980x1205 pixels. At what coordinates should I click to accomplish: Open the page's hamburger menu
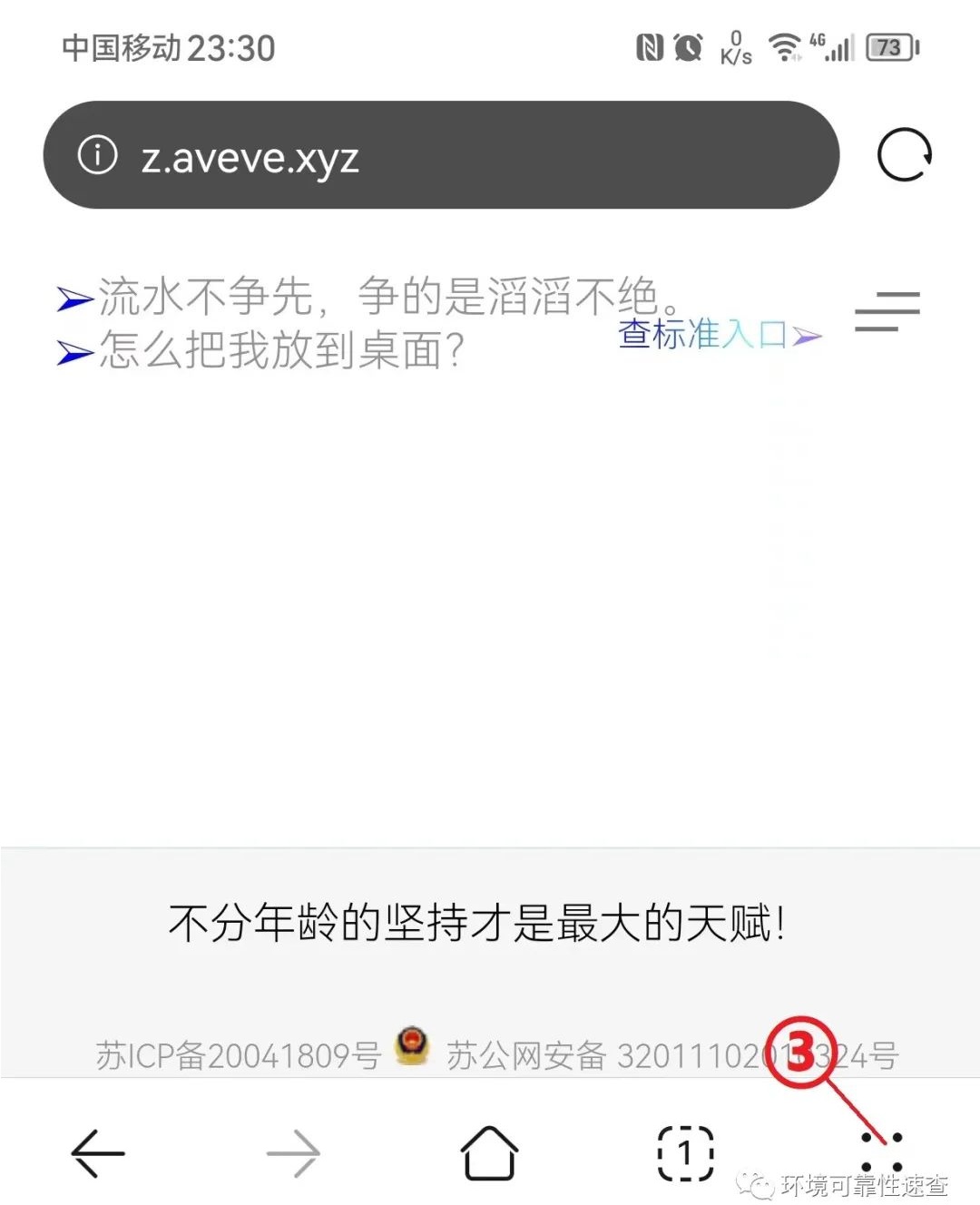887,311
